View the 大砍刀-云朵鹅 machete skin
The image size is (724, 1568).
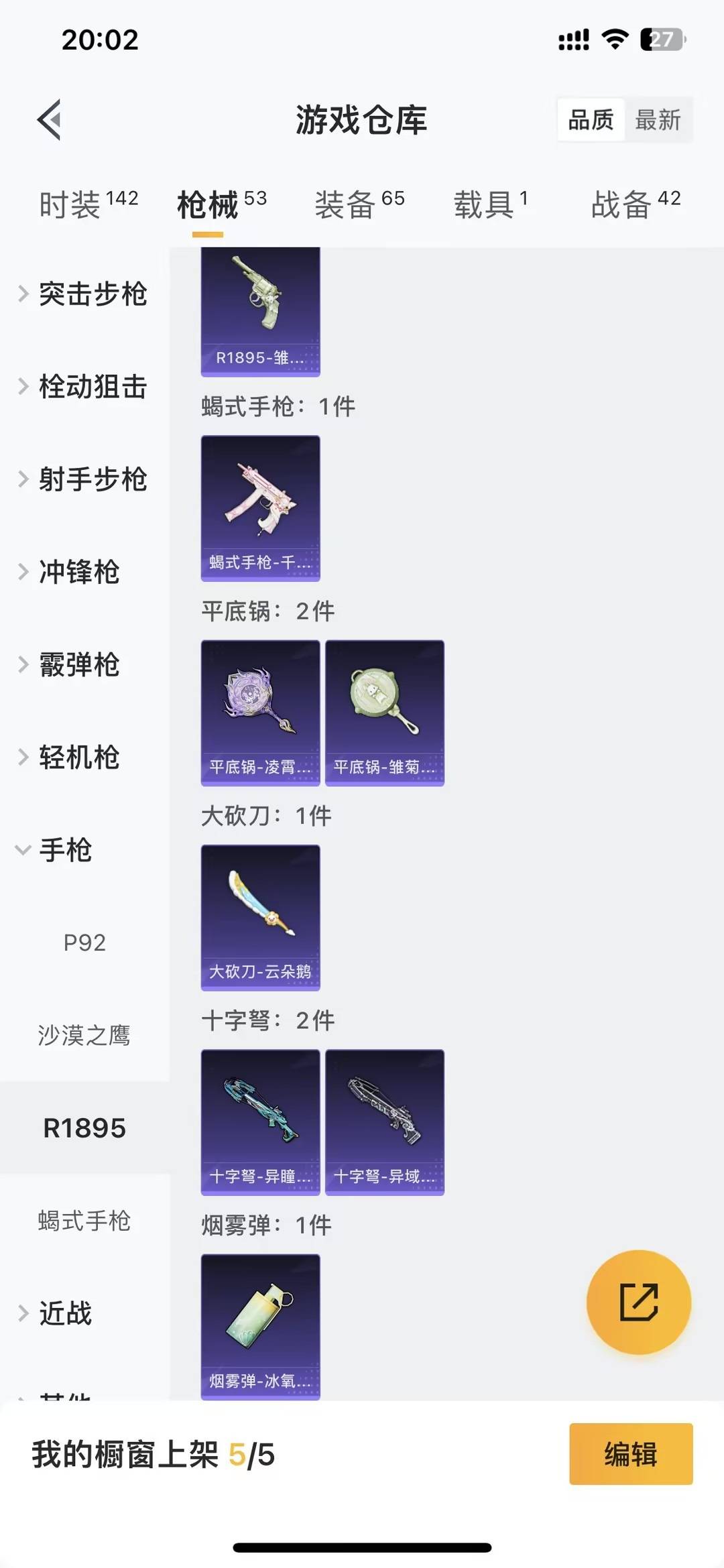pos(260,918)
